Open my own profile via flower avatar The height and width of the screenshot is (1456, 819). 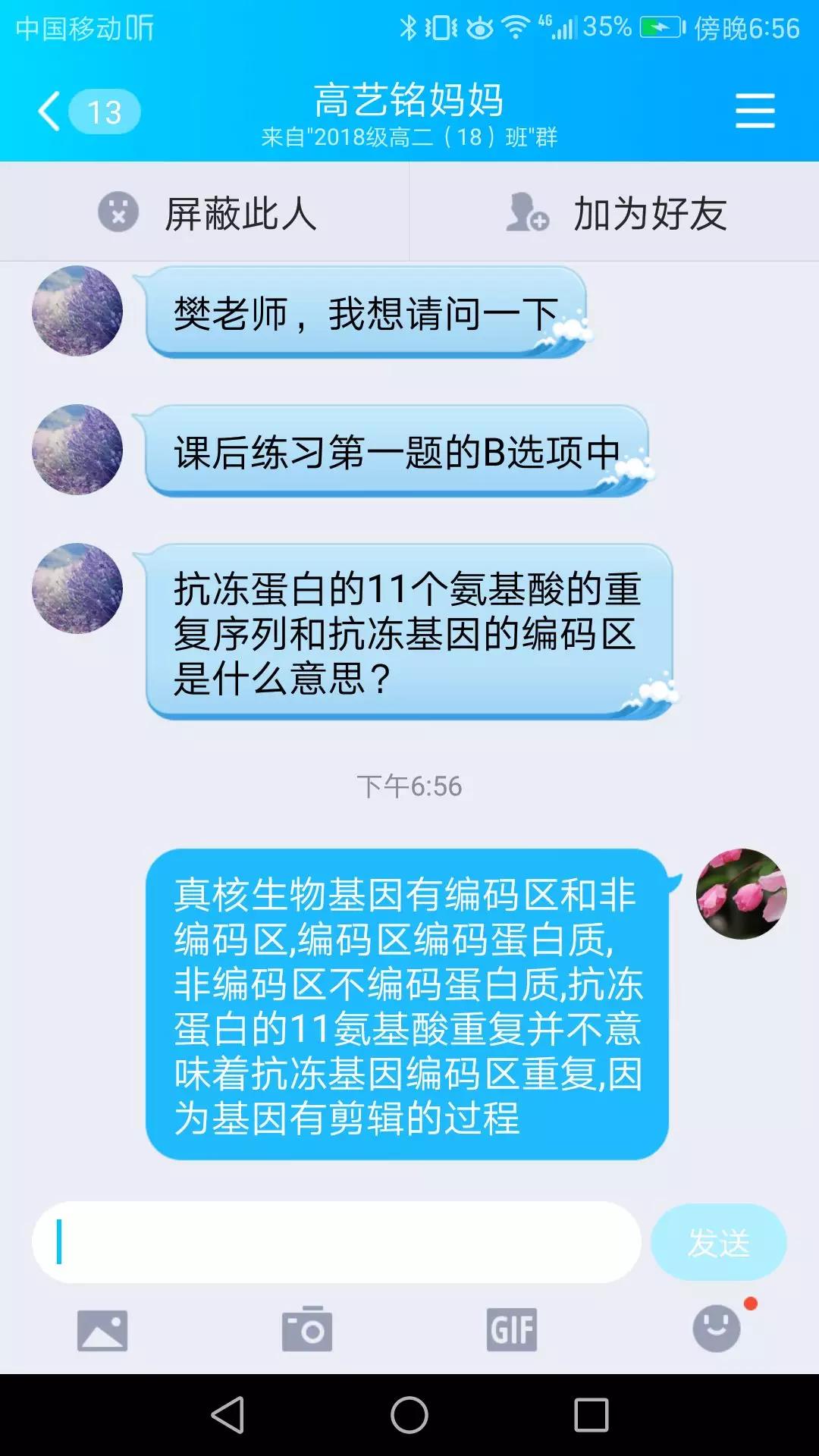tap(741, 894)
